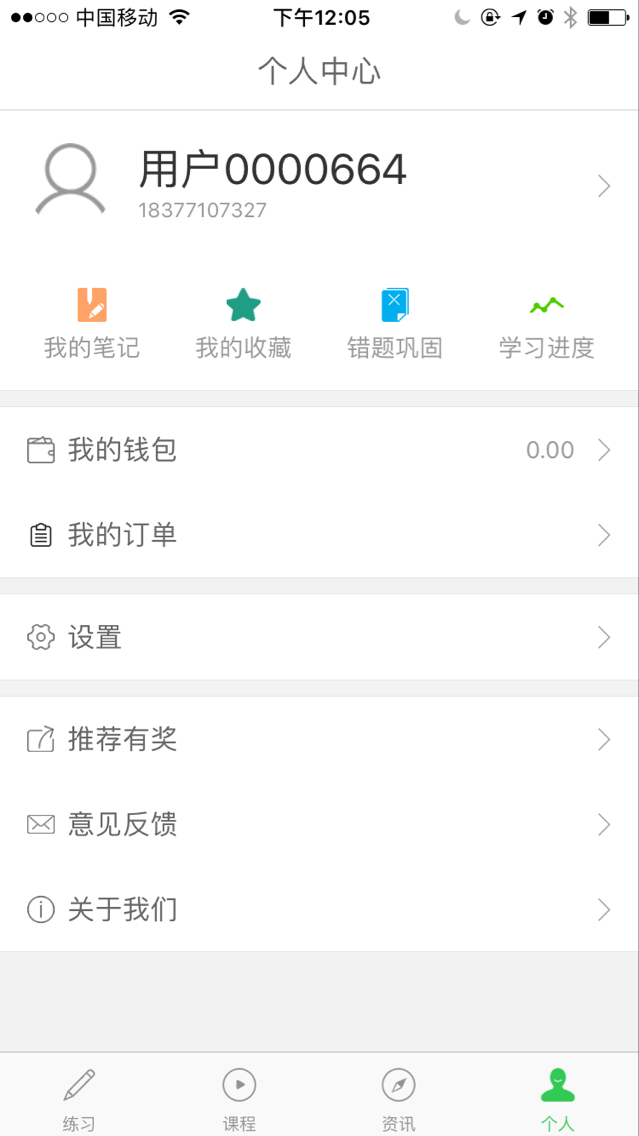Open 设置 settings
The height and width of the screenshot is (1136, 639).
319,637
